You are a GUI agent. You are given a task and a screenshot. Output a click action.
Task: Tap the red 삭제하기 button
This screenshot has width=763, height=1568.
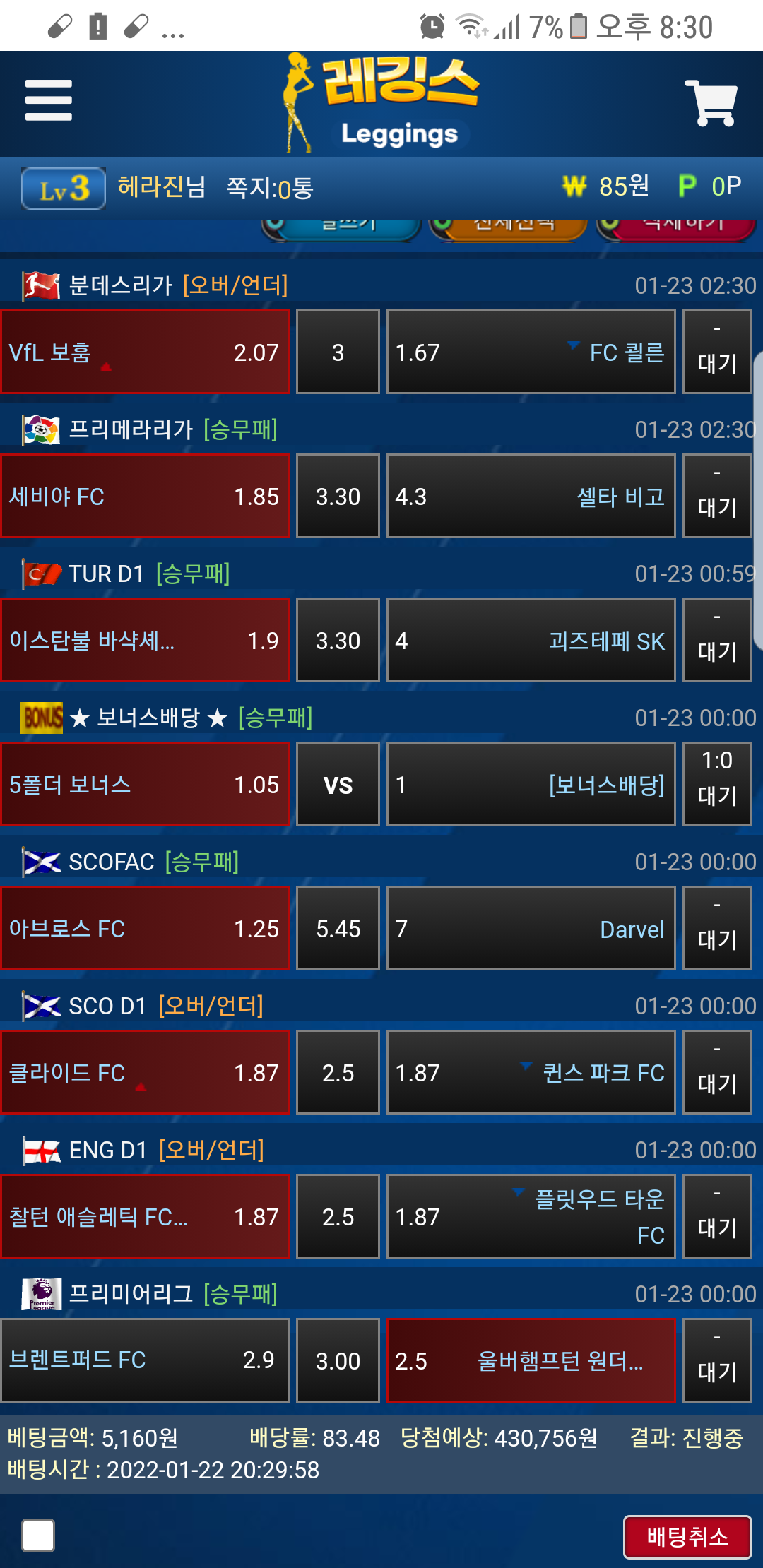(x=676, y=228)
